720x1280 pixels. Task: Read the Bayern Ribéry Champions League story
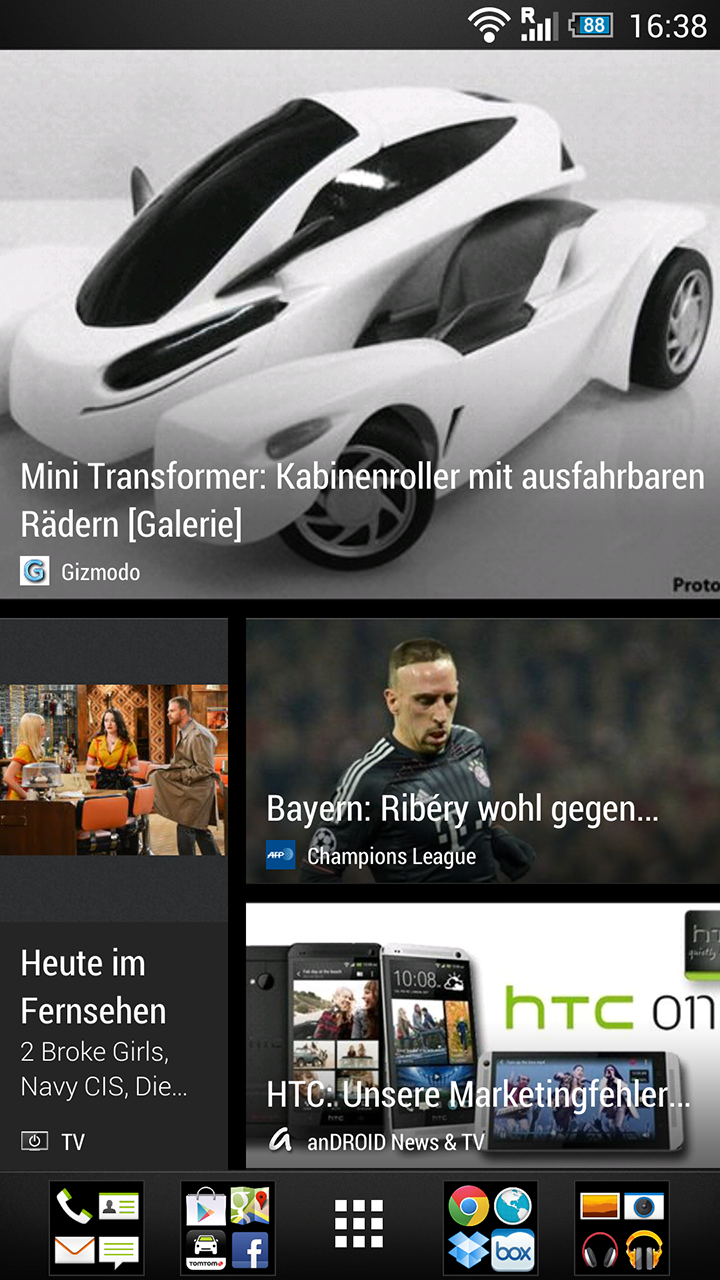pyautogui.click(x=483, y=750)
